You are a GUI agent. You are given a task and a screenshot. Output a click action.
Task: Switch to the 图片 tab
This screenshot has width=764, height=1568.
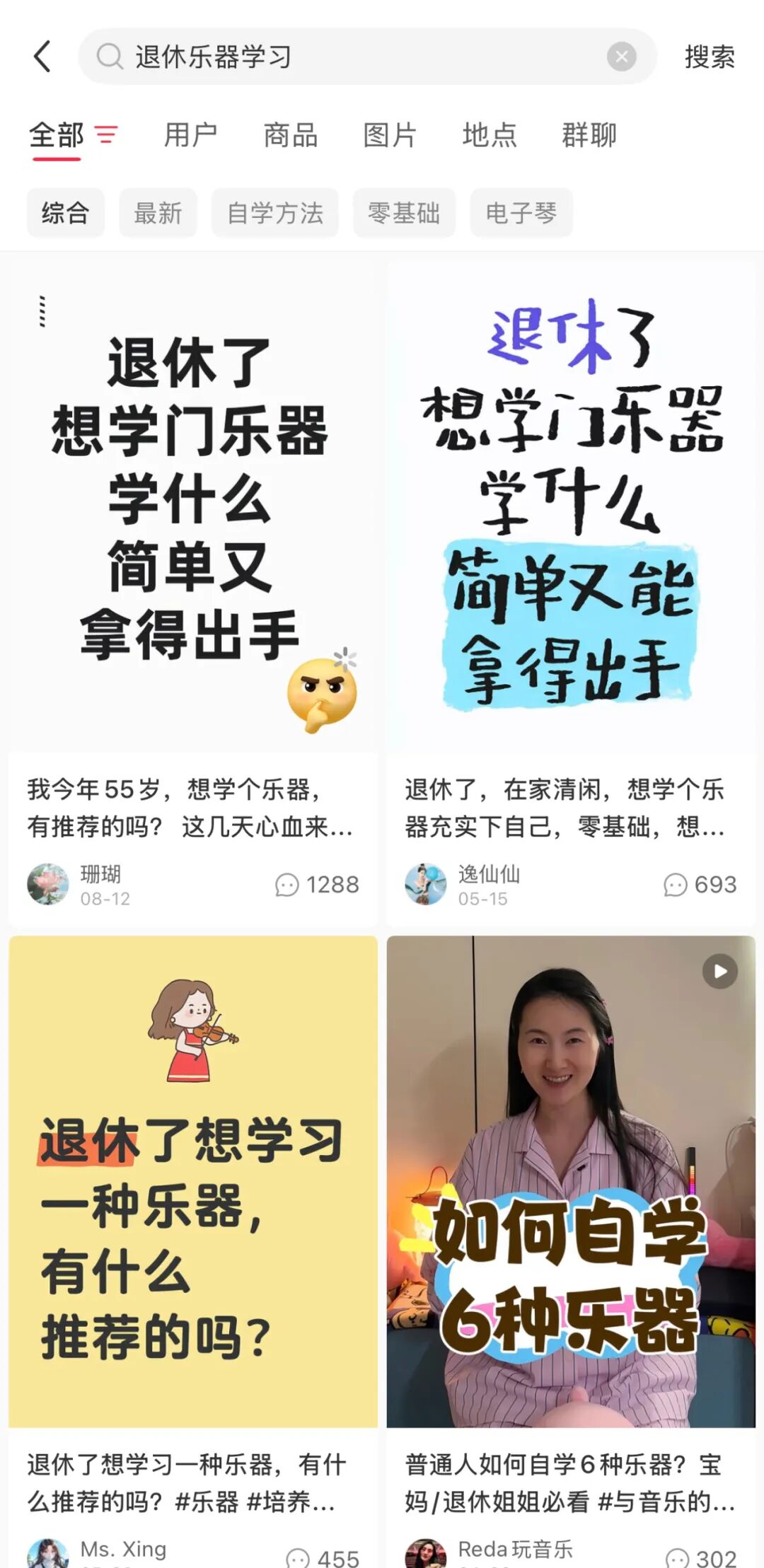coord(390,134)
